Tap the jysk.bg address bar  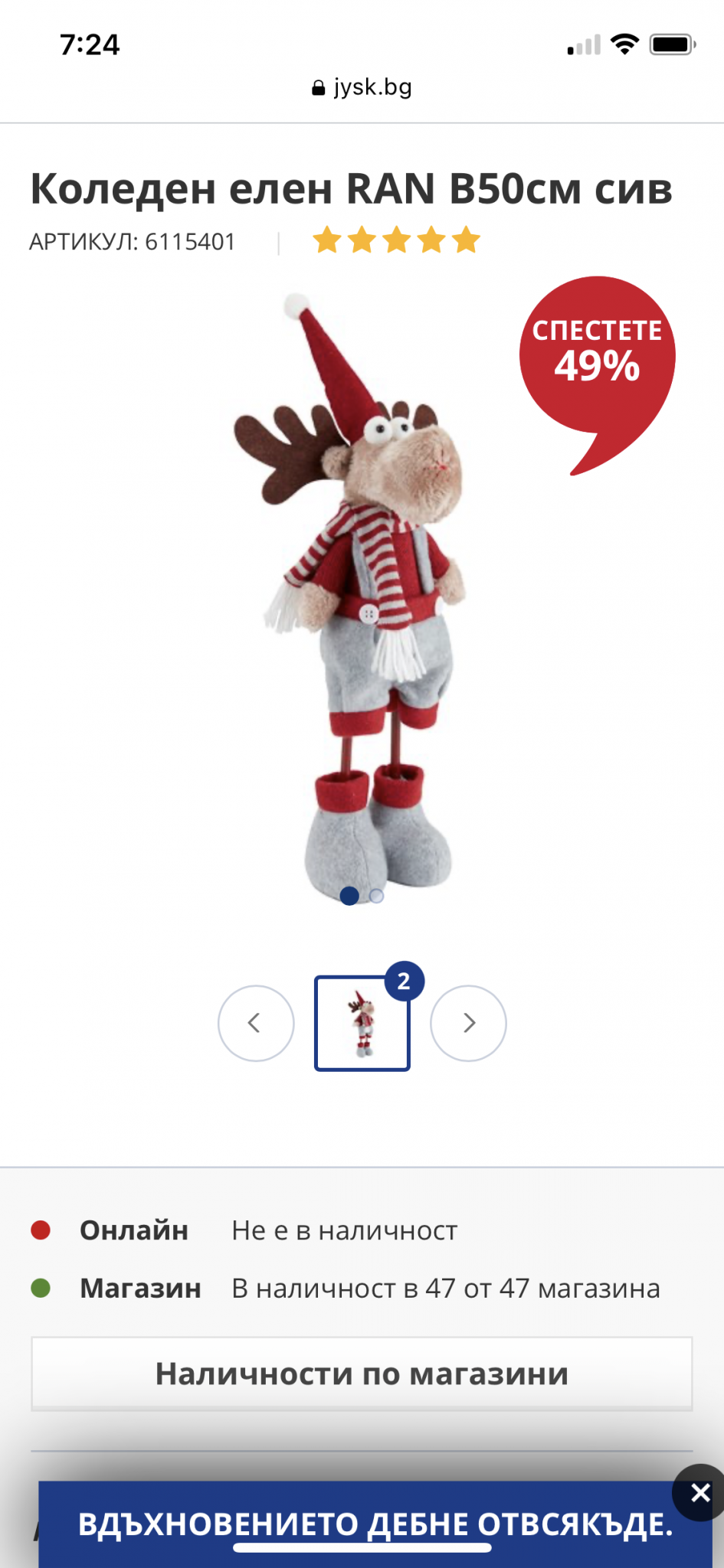pyautogui.click(x=362, y=88)
